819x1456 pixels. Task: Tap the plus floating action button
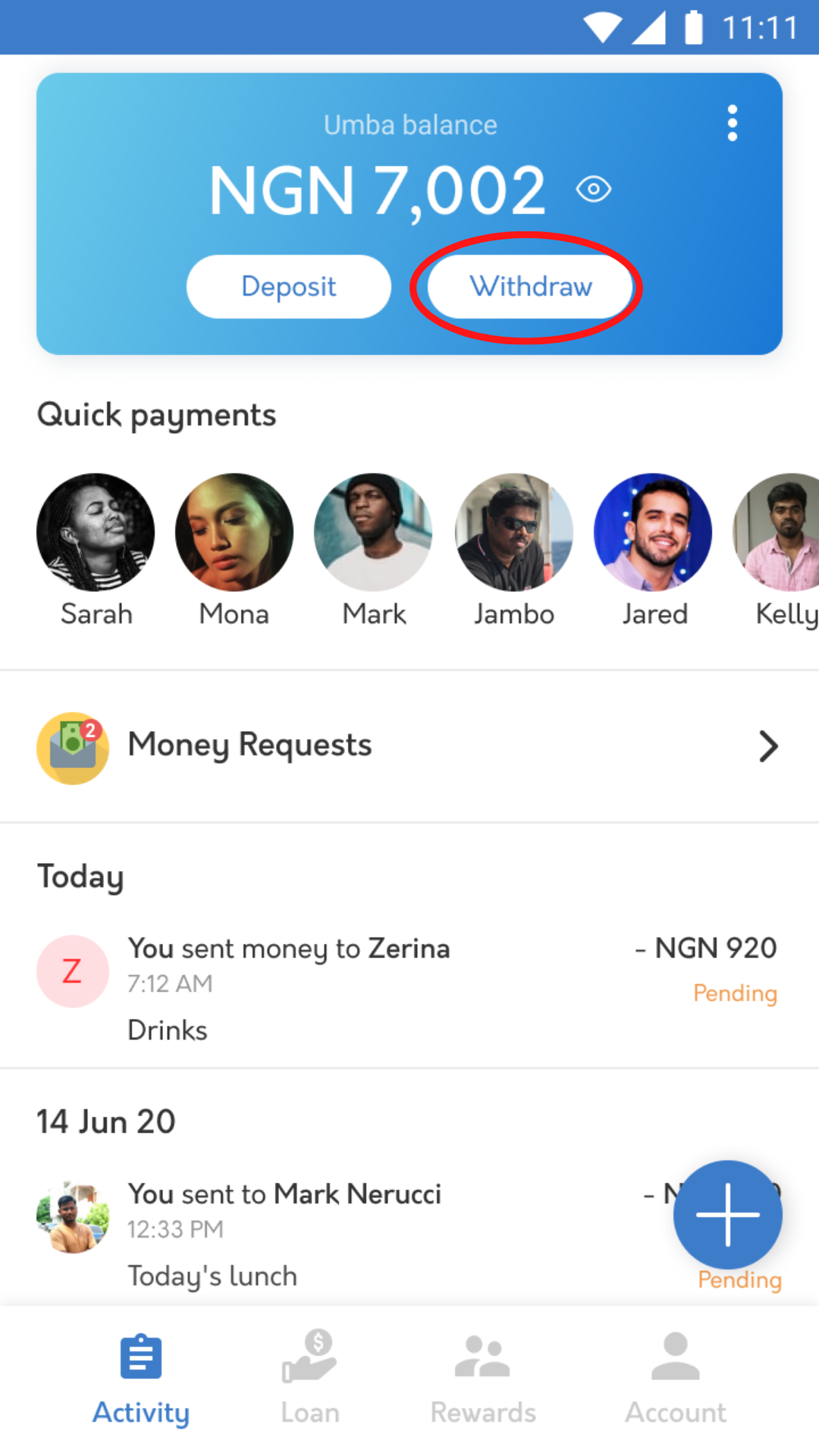point(728,1214)
